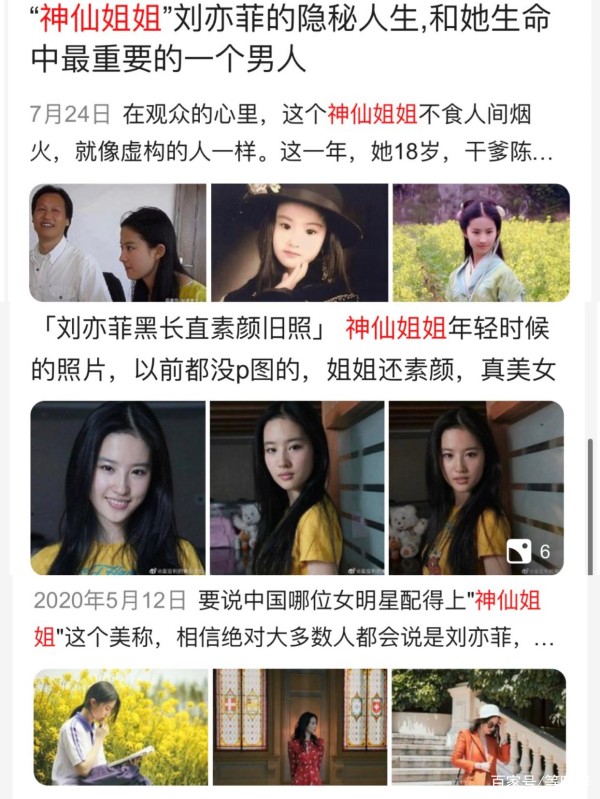Open the photo in the yellow flower field
This screenshot has height=799, width=600.
tap(481, 242)
